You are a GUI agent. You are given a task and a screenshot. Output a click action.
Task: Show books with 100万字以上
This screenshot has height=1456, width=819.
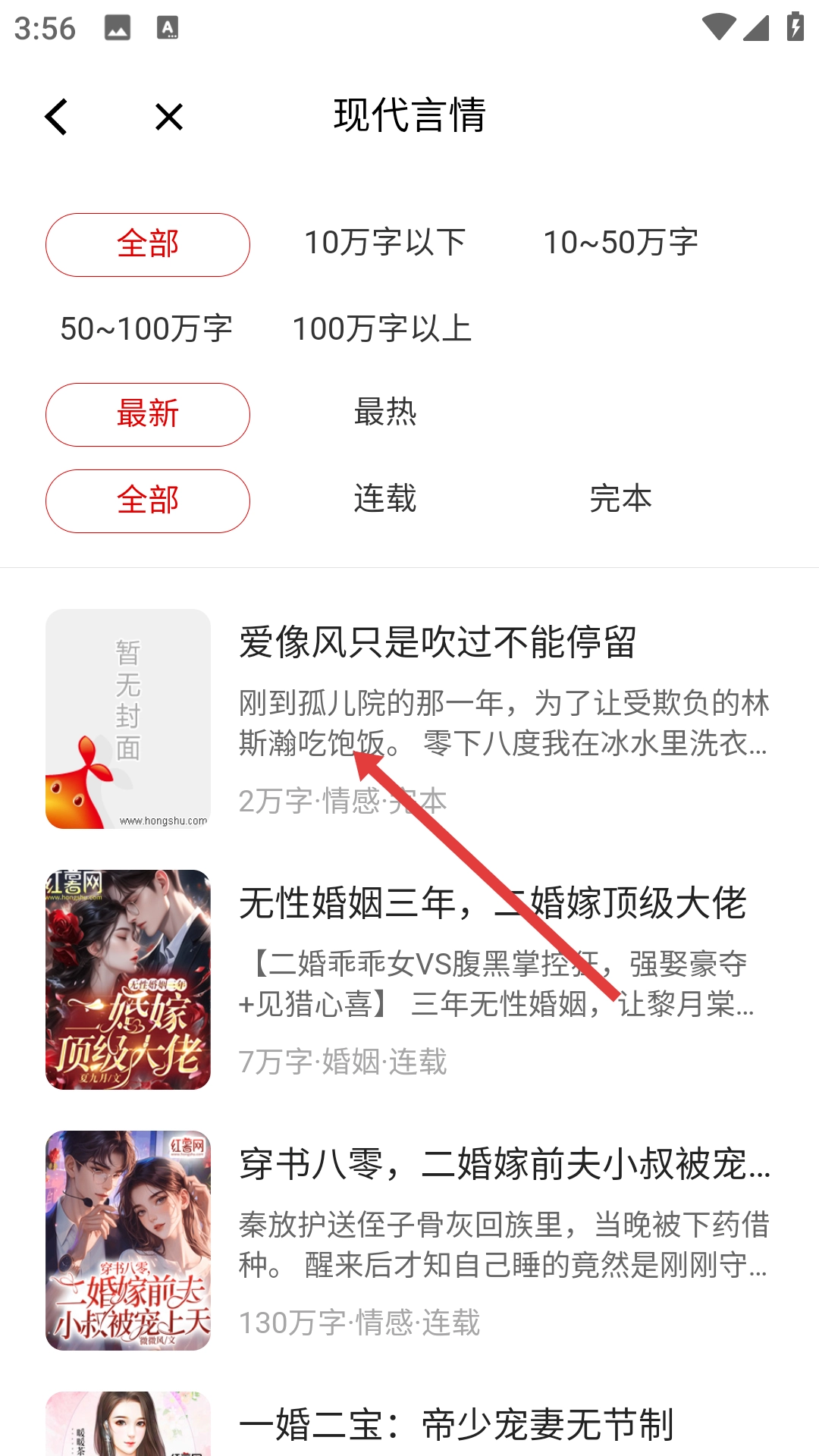tap(382, 329)
